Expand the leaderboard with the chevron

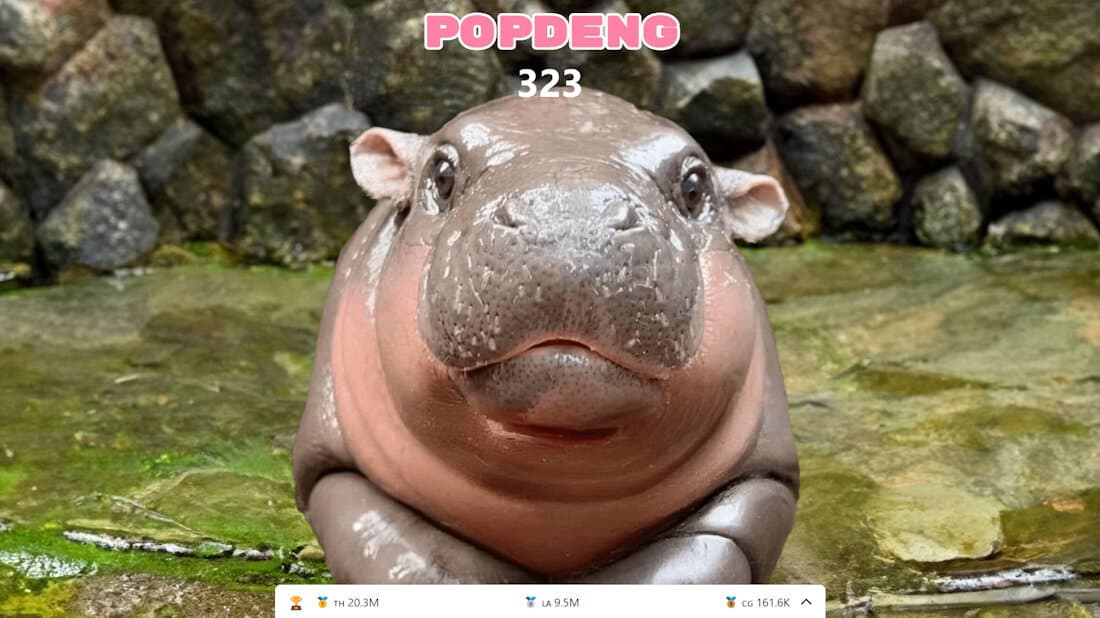tap(806, 602)
